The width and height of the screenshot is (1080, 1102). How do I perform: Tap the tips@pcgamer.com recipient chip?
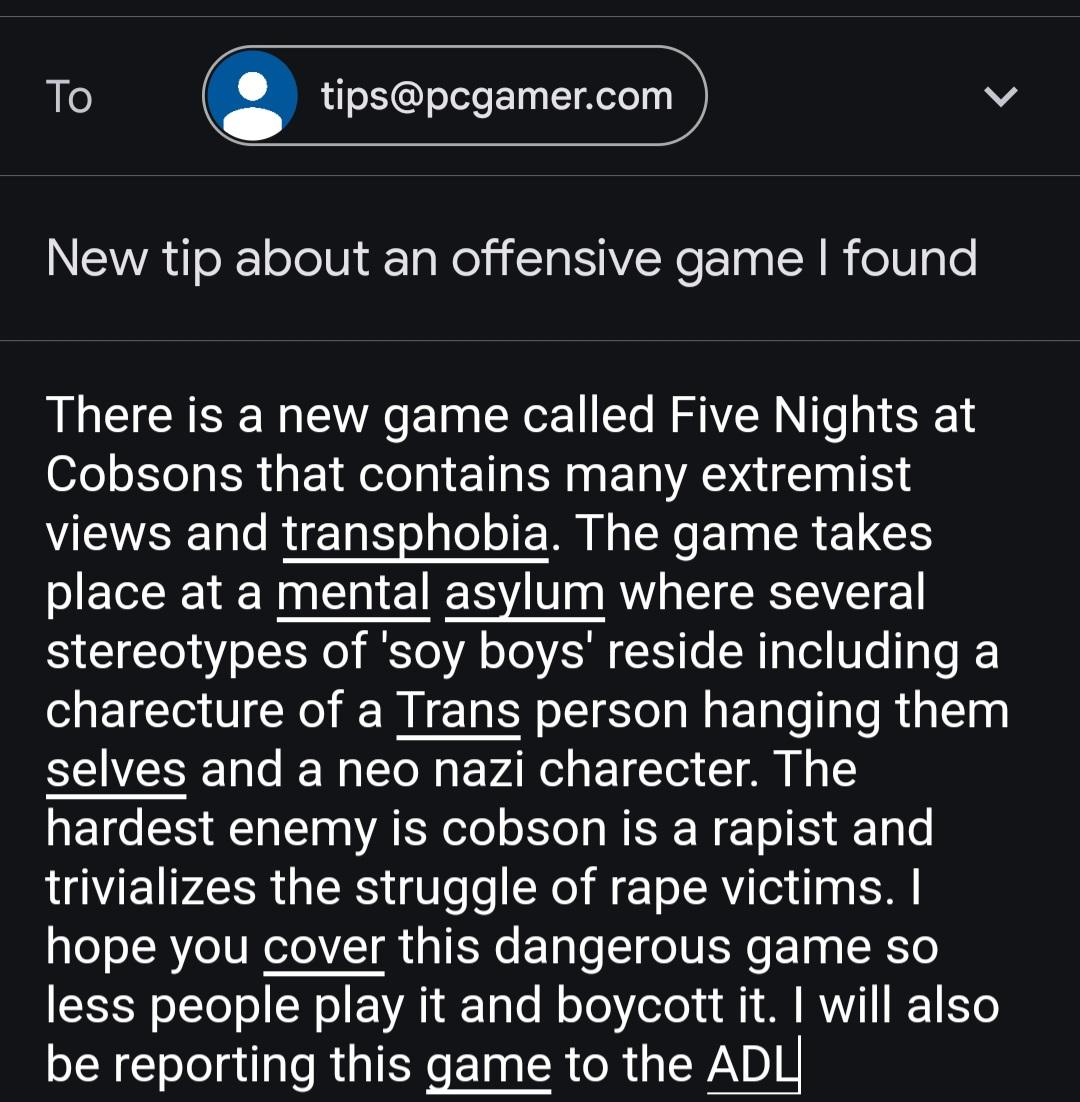tap(455, 96)
